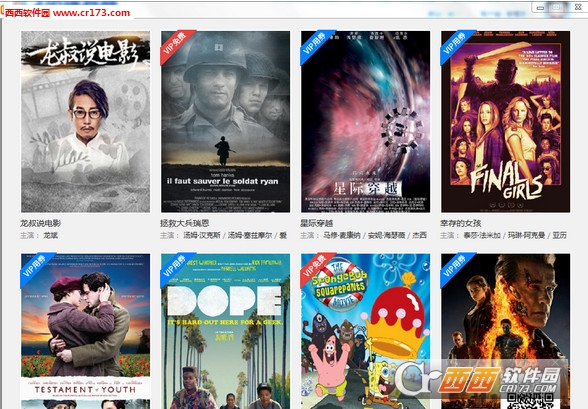The image size is (588, 409).
Task: Close the window with the X button
Action: [578, 7]
